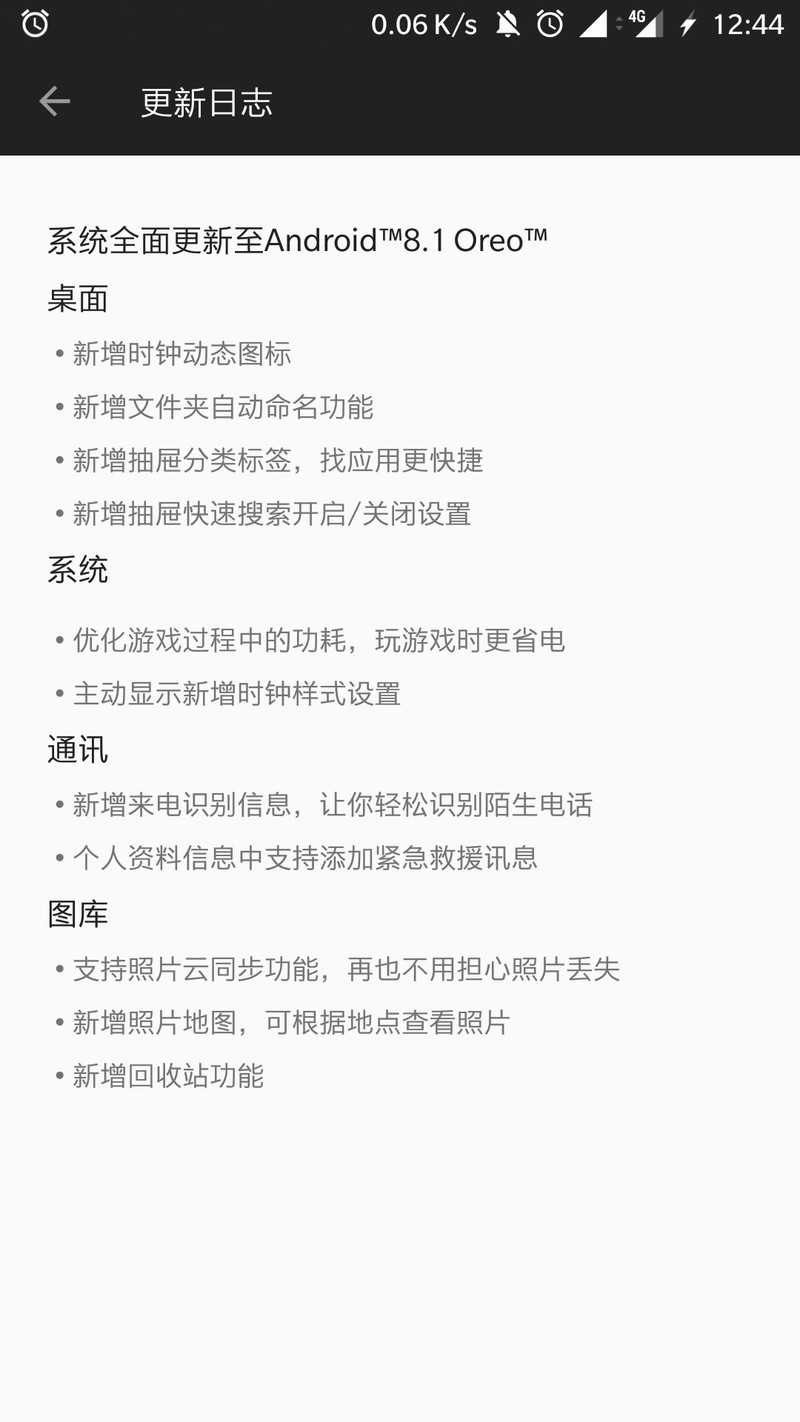The image size is (800, 1422).
Task: Tap the alarm indicator next to network speed
Action: click(548, 22)
